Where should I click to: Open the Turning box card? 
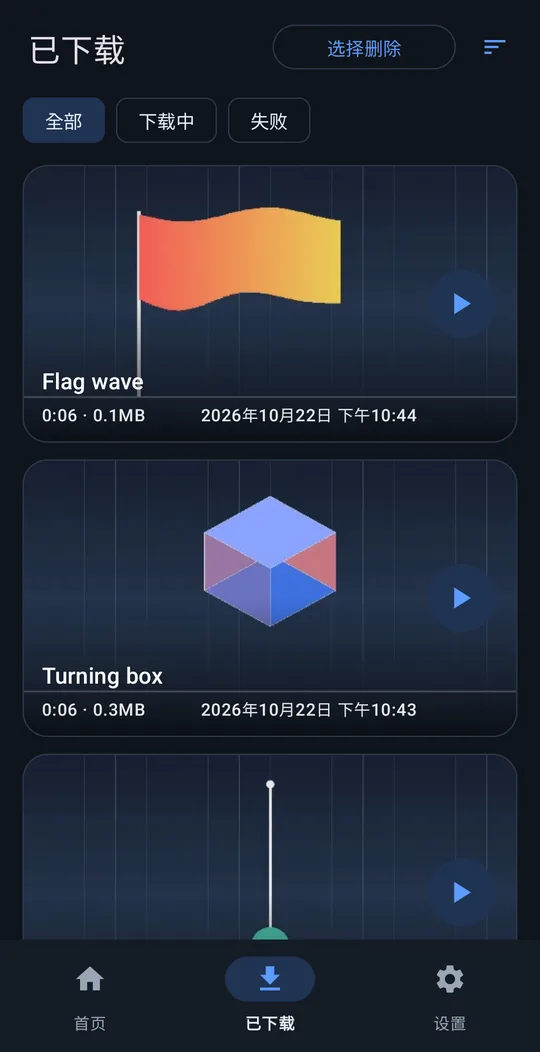pos(270,598)
